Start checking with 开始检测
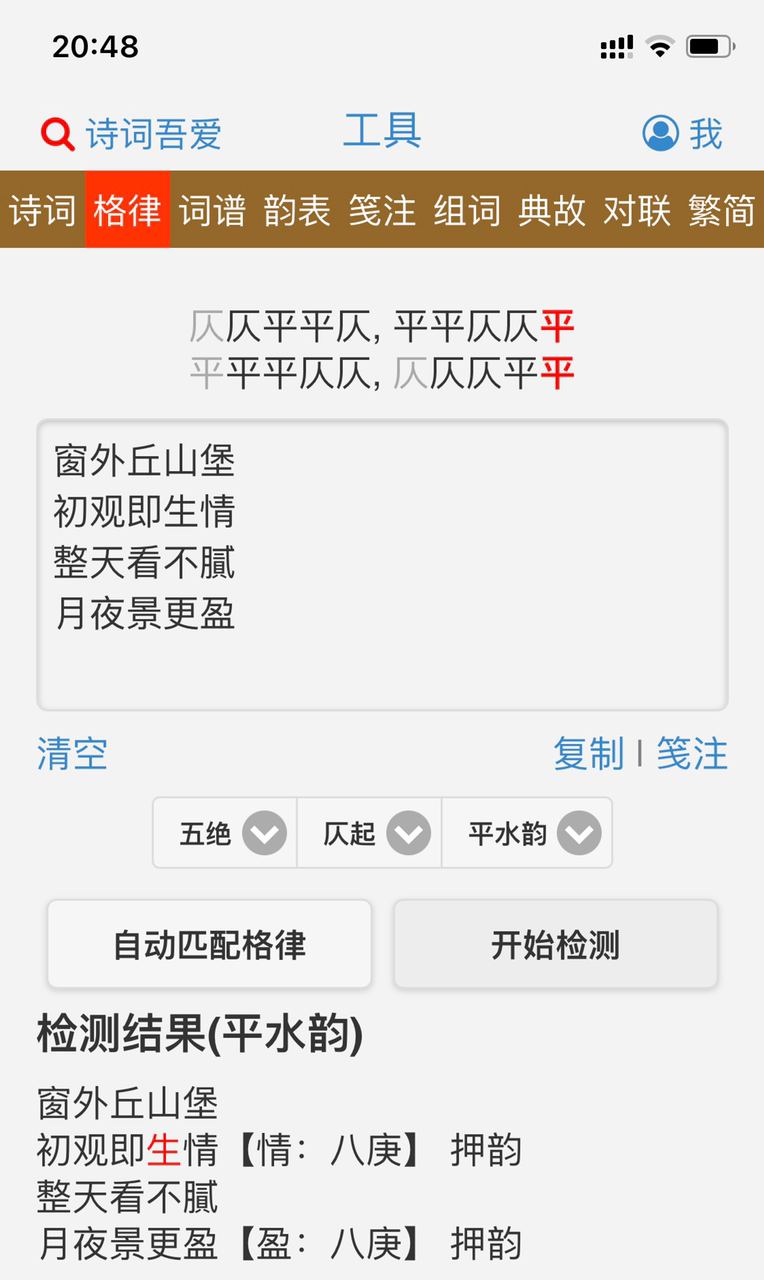Screen dimensions: 764x1280 coord(555,944)
